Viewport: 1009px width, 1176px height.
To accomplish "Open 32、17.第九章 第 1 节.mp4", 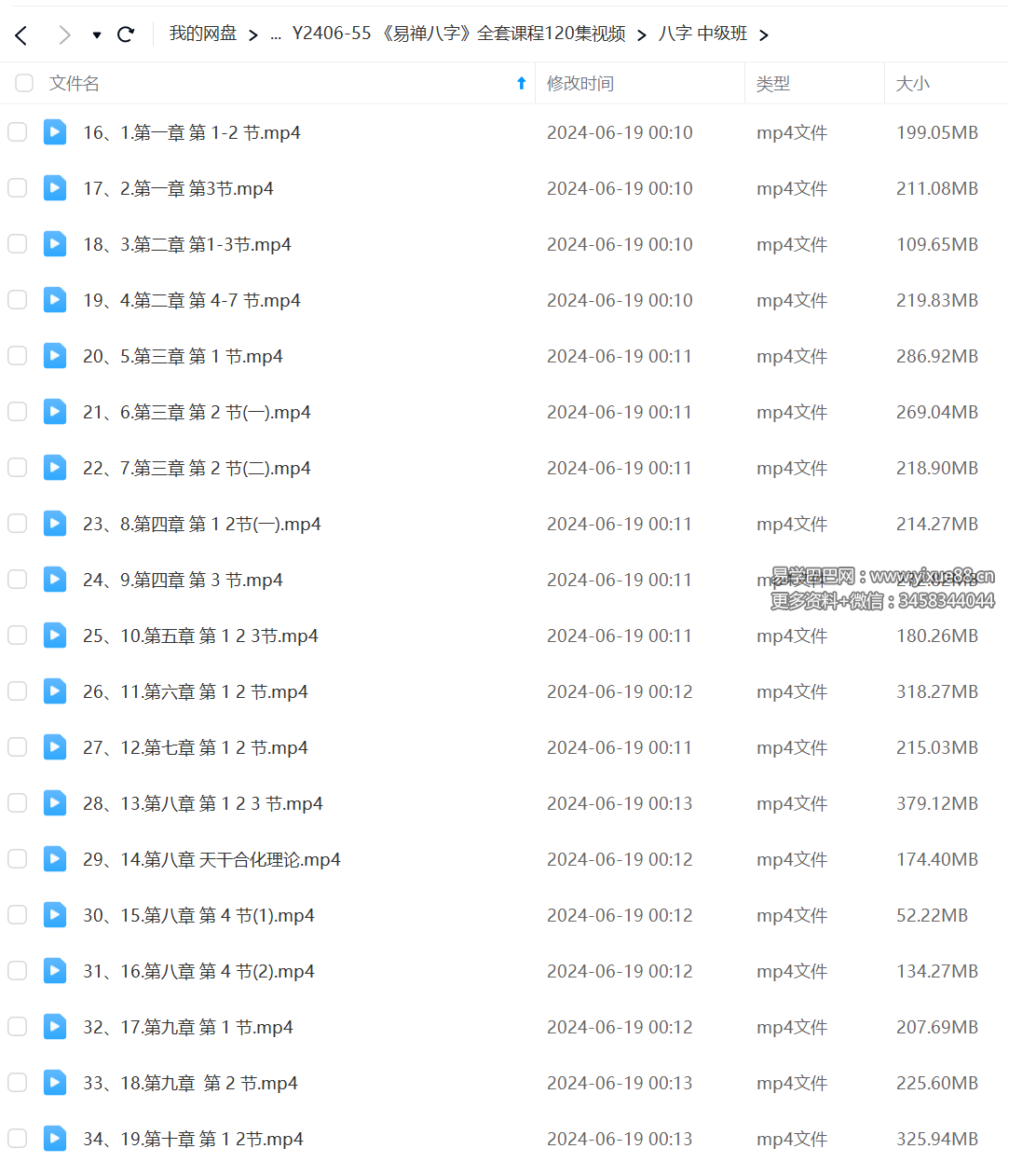I will 187,1027.
